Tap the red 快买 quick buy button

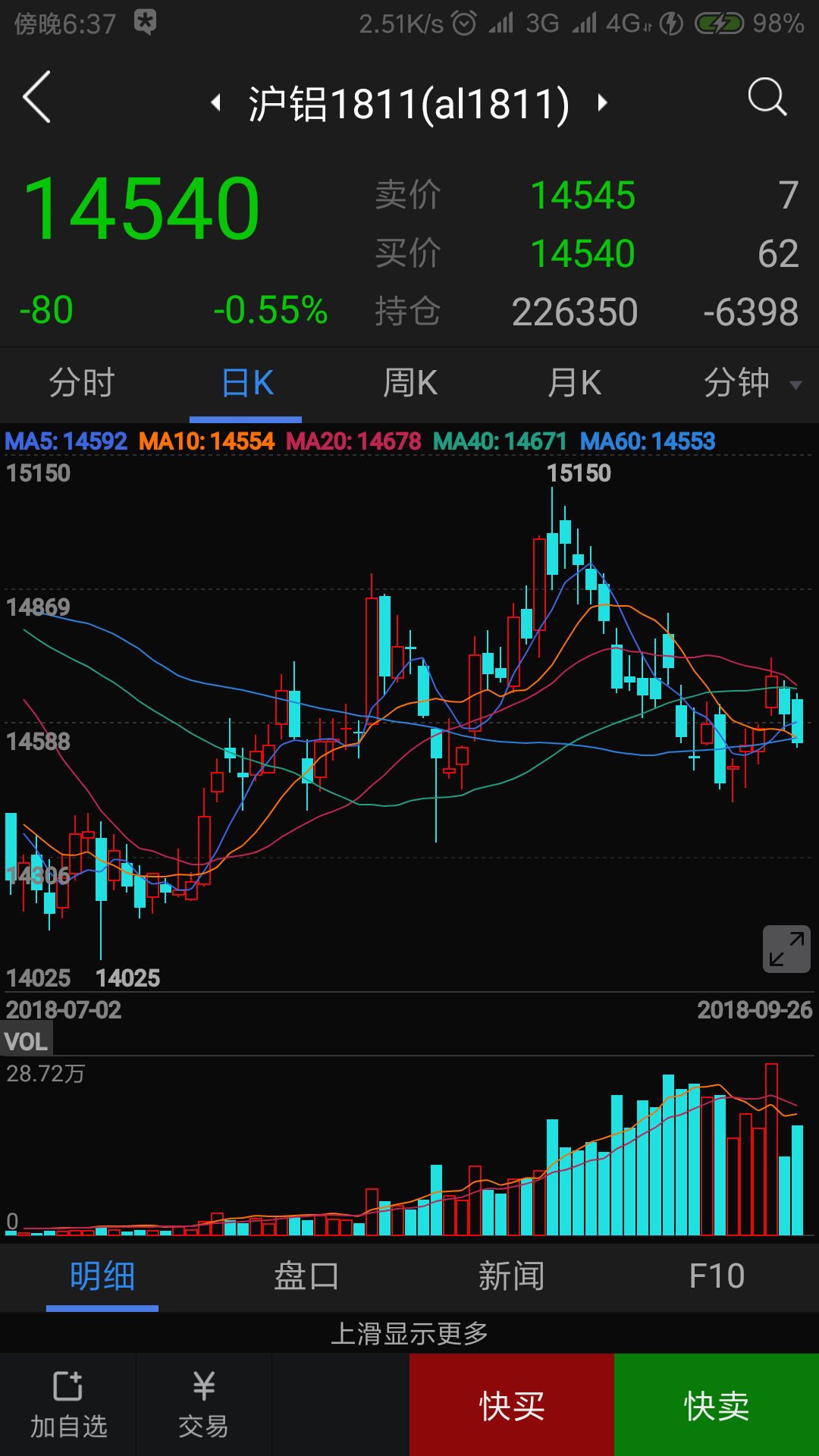click(512, 1405)
